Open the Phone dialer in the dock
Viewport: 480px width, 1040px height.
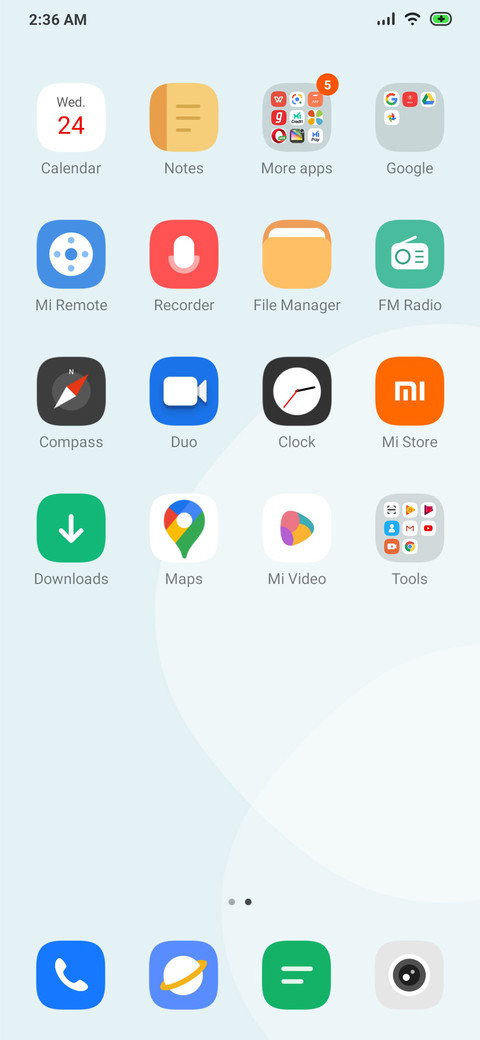click(71, 975)
